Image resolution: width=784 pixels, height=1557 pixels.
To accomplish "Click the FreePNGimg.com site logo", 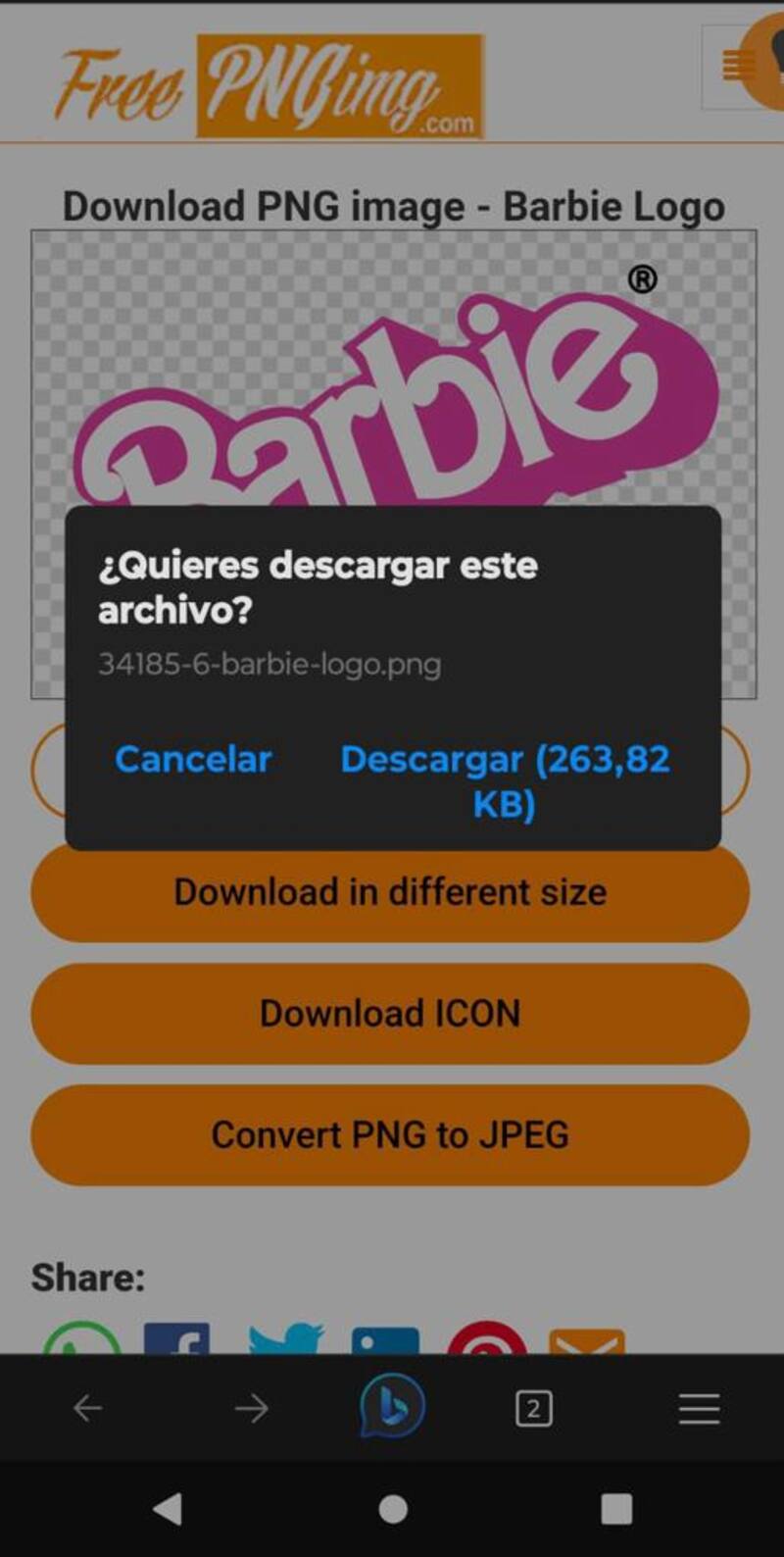I will click(265, 83).
